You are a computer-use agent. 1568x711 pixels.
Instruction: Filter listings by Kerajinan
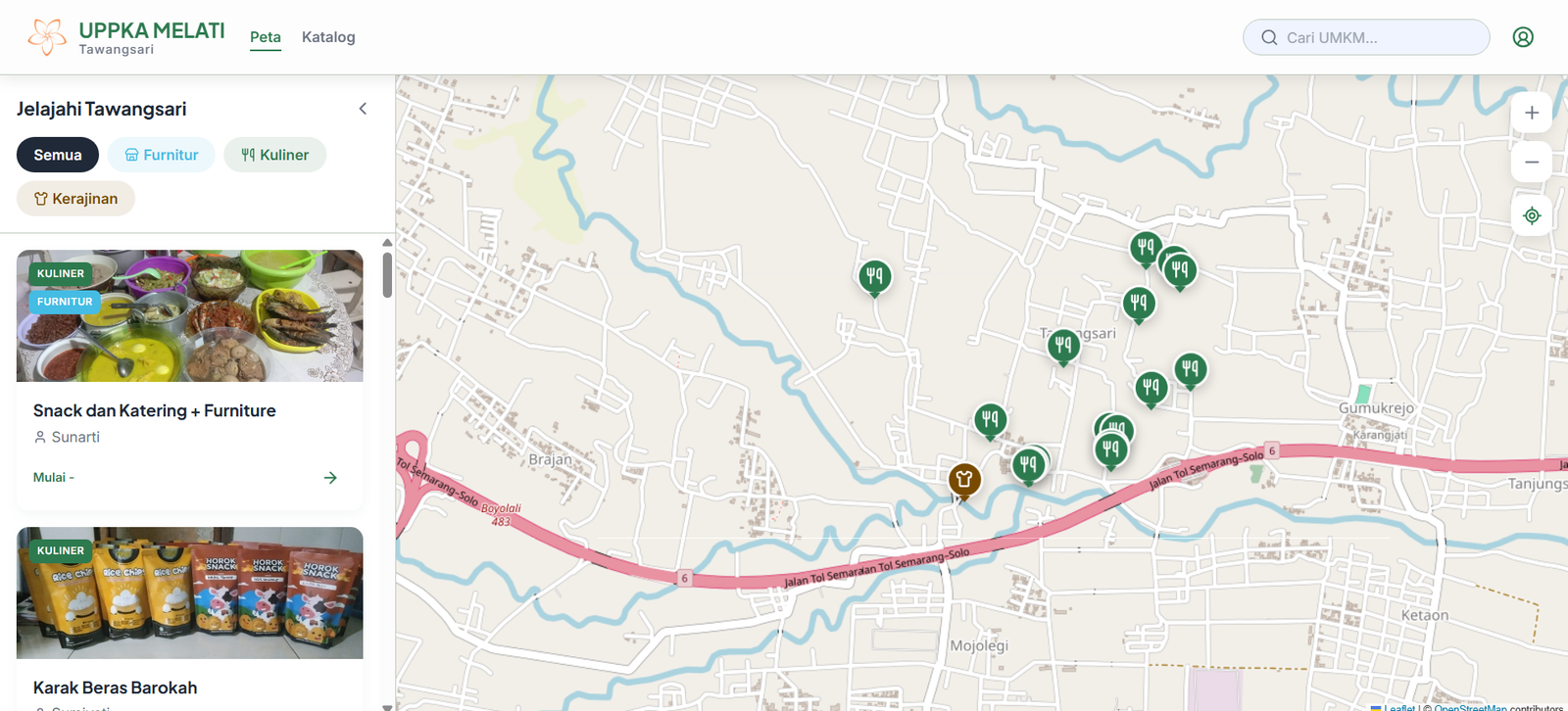pyautogui.click(x=75, y=199)
